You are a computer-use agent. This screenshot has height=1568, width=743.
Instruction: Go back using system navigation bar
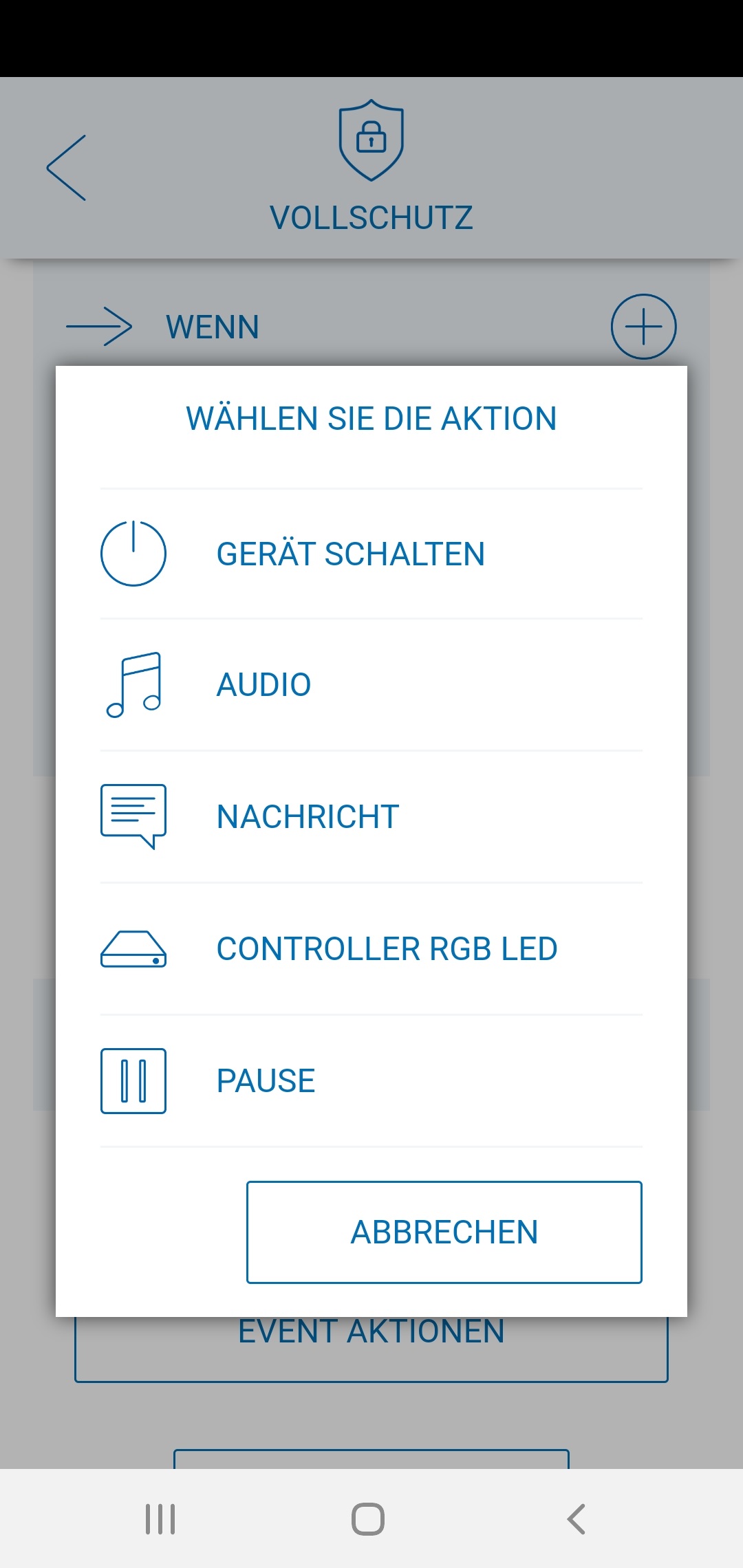(577, 1519)
